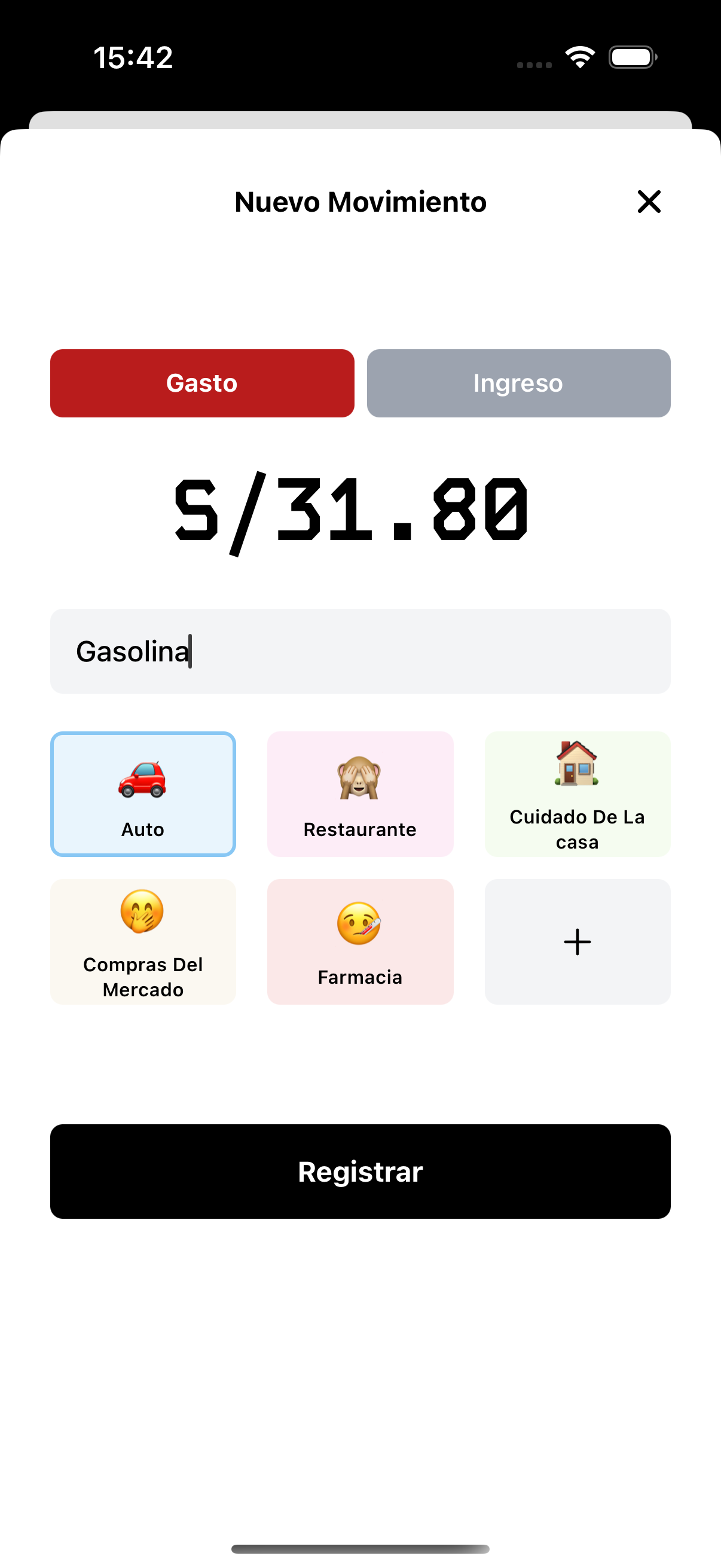
Task: Tap the home indicator bar at bottom
Action: pos(360,1549)
